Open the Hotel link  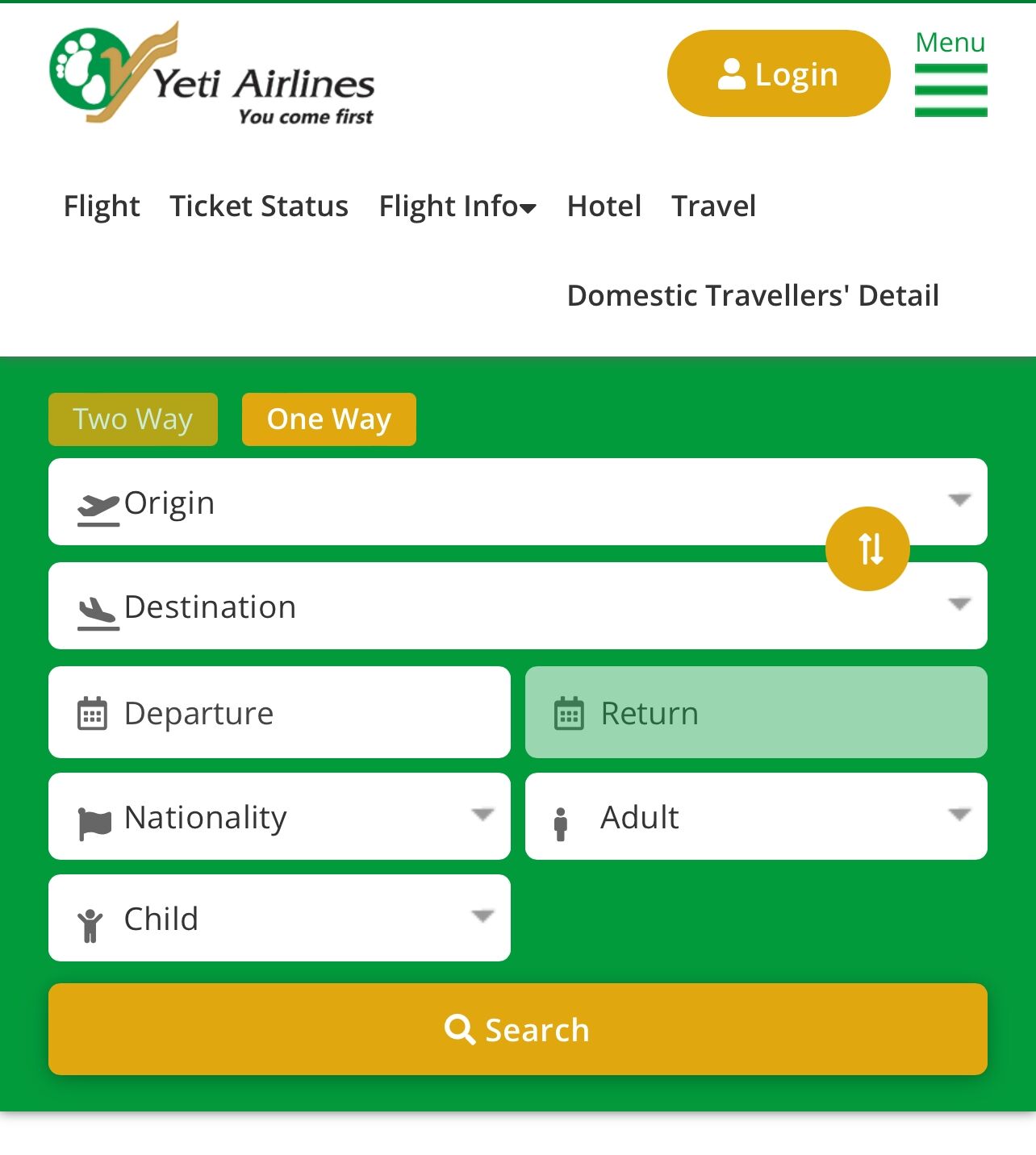604,206
